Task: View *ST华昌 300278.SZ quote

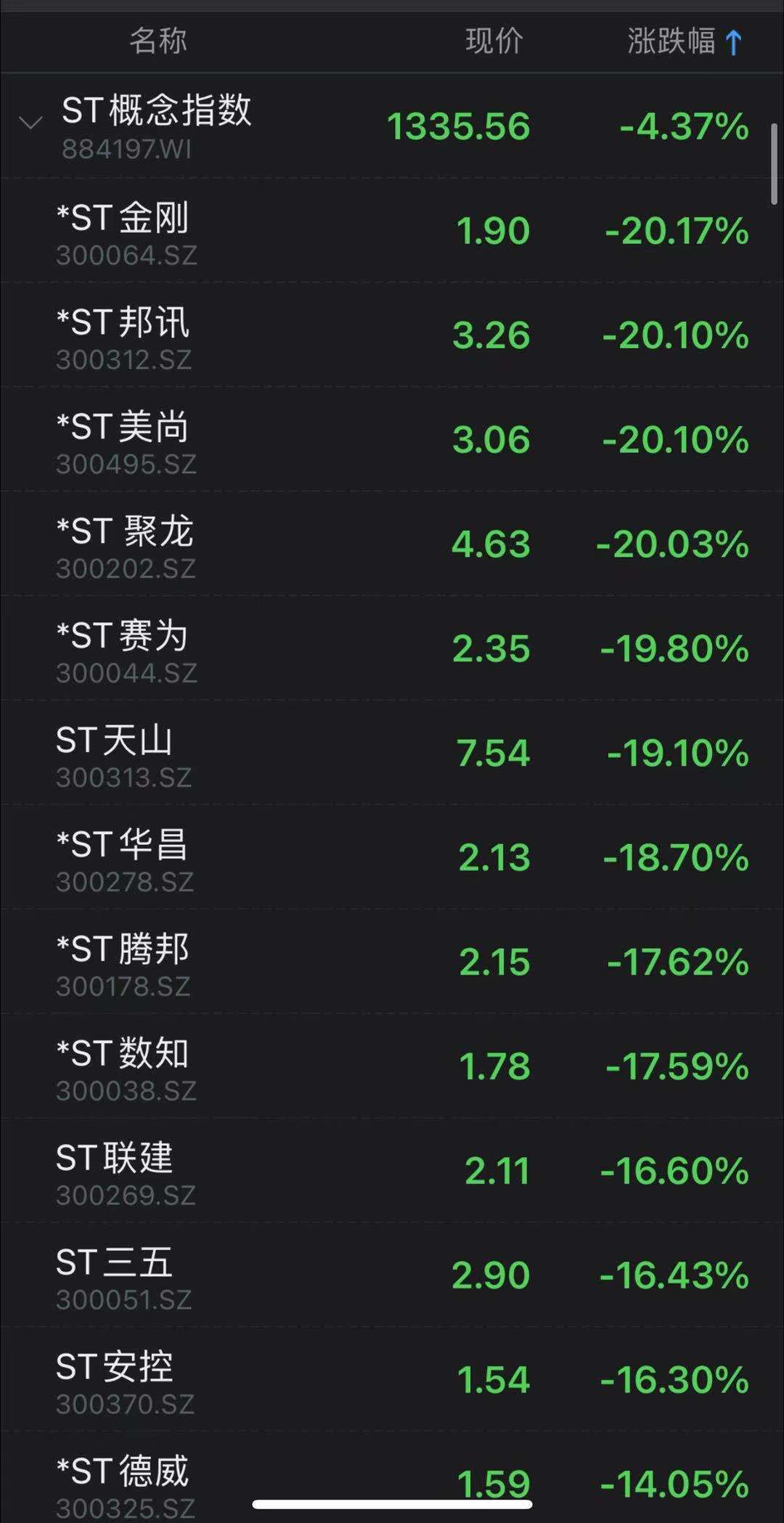Action: coord(392,858)
